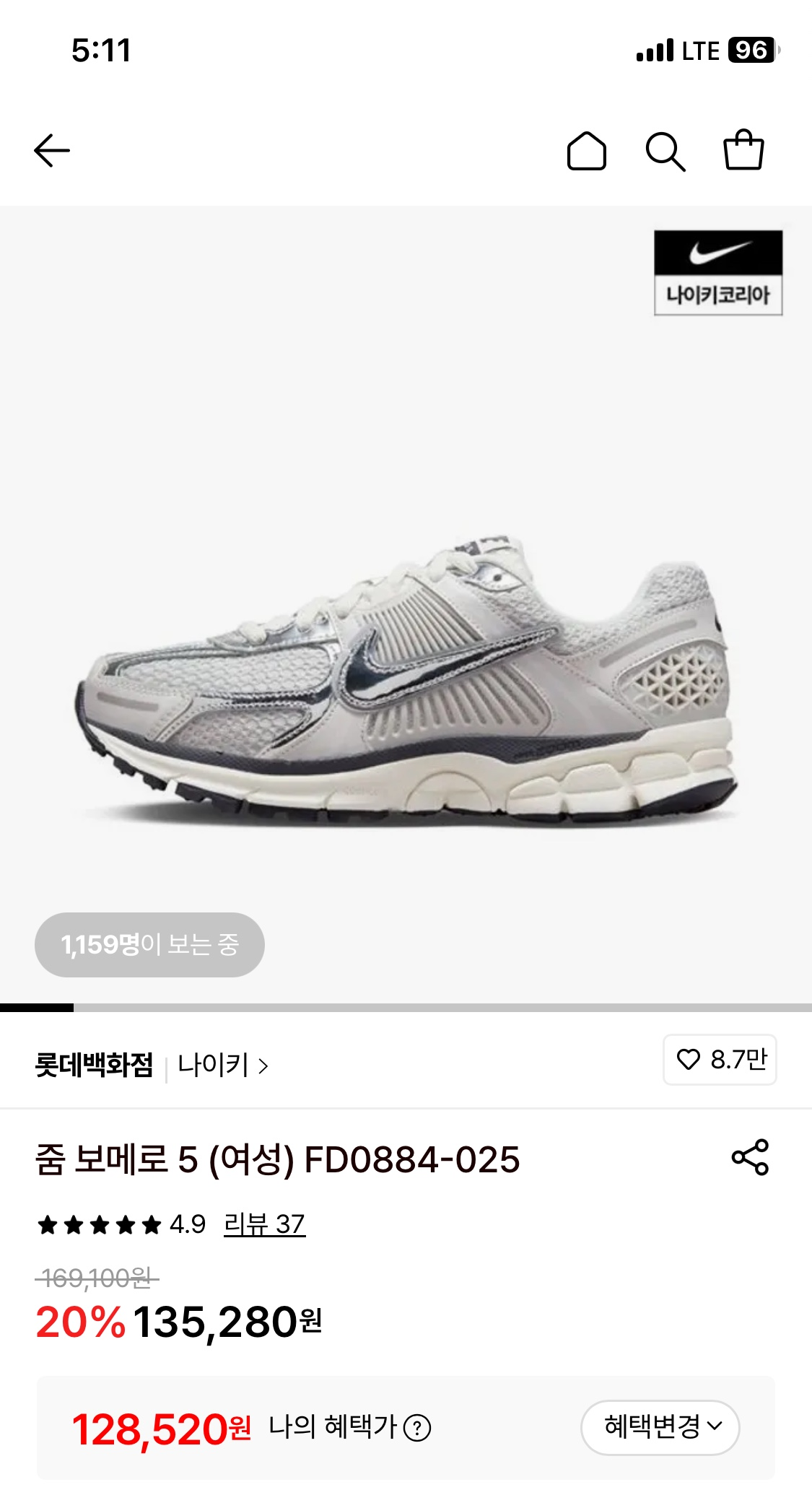Tap the back arrow to return
Viewport: 812px width, 1495px height.
point(53,151)
